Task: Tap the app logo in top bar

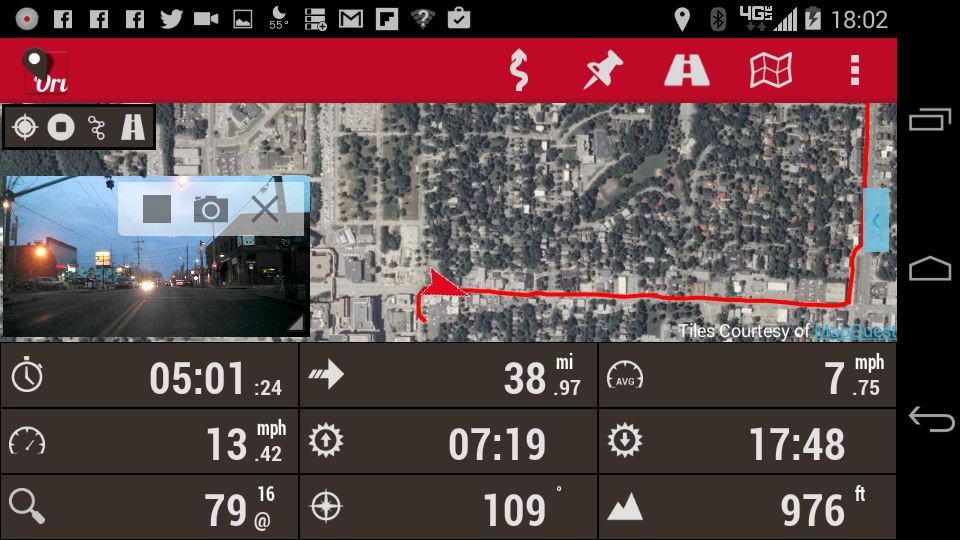Action: coord(44,71)
